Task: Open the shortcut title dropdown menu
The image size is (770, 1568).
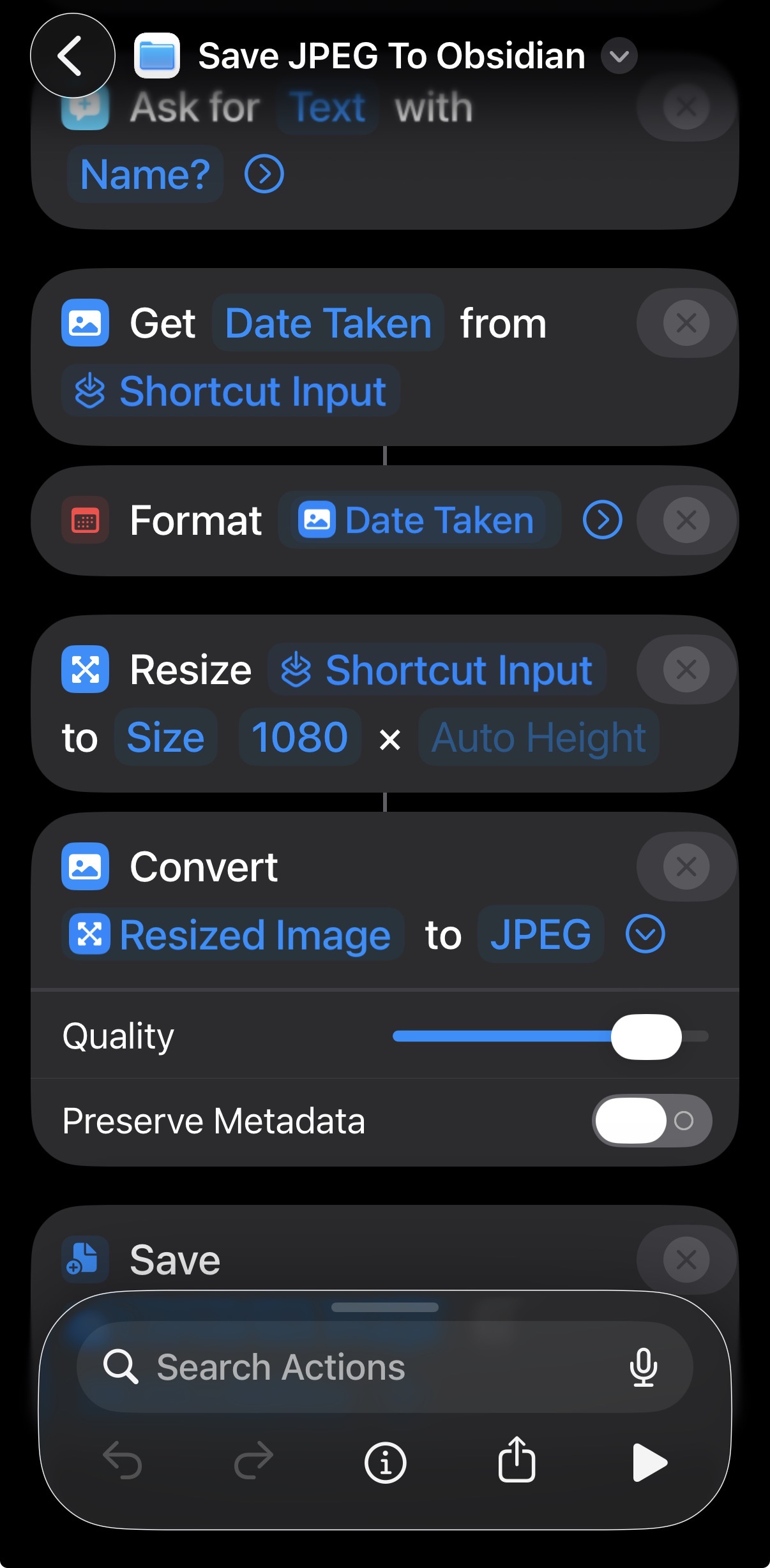Action: click(619, 56)
